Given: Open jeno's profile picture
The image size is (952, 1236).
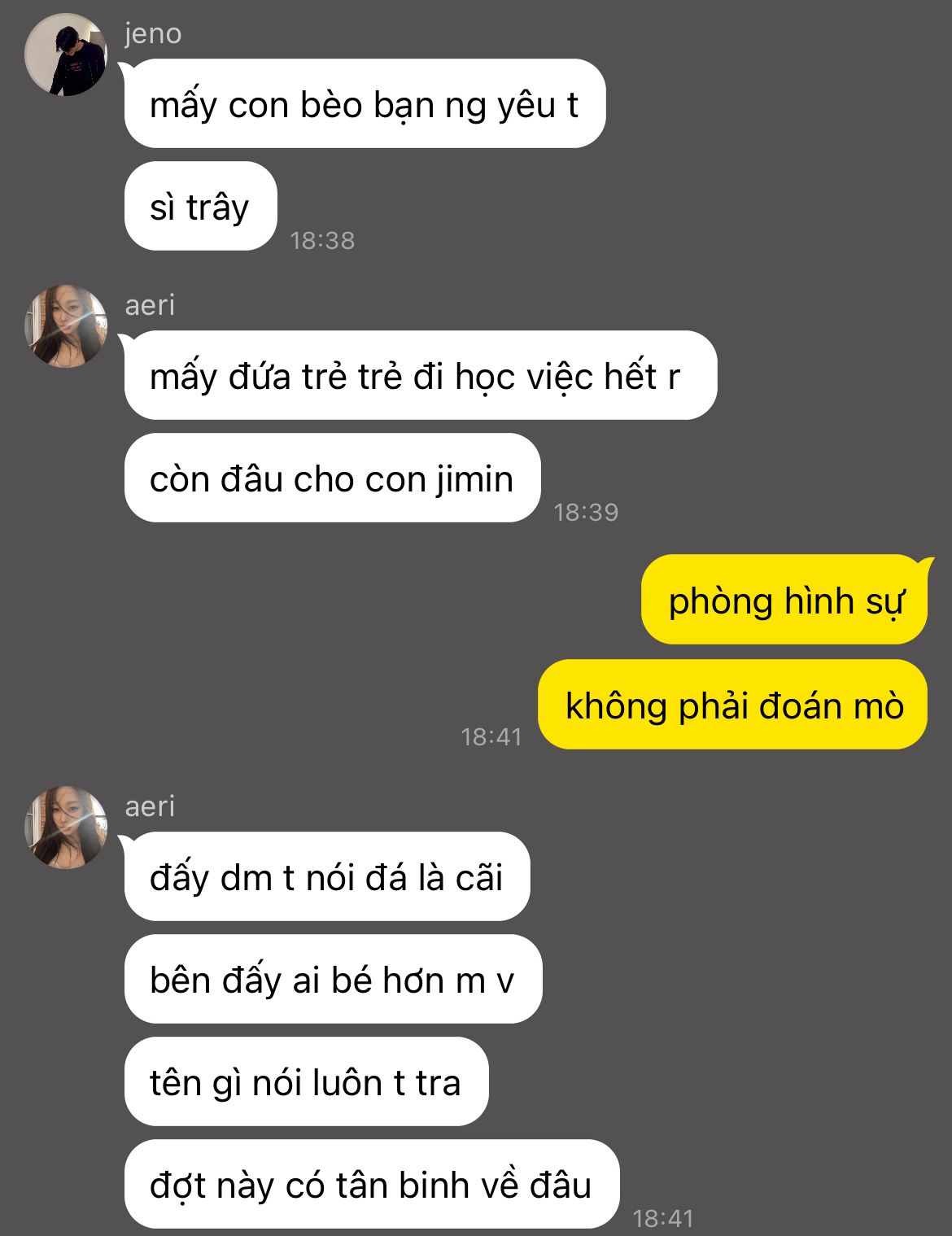Looking at the screenshot, I should [x=66, y=55].
